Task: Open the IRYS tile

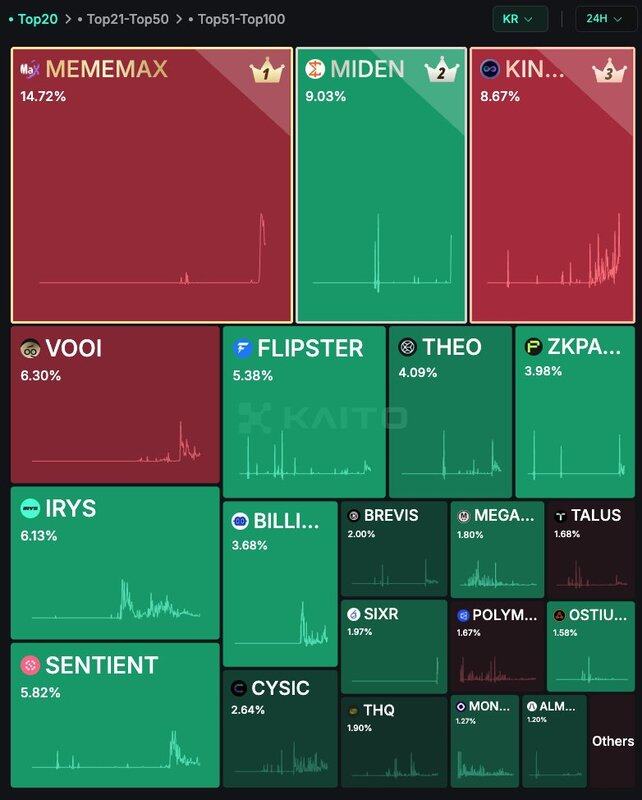Action: tap(115, 562)
